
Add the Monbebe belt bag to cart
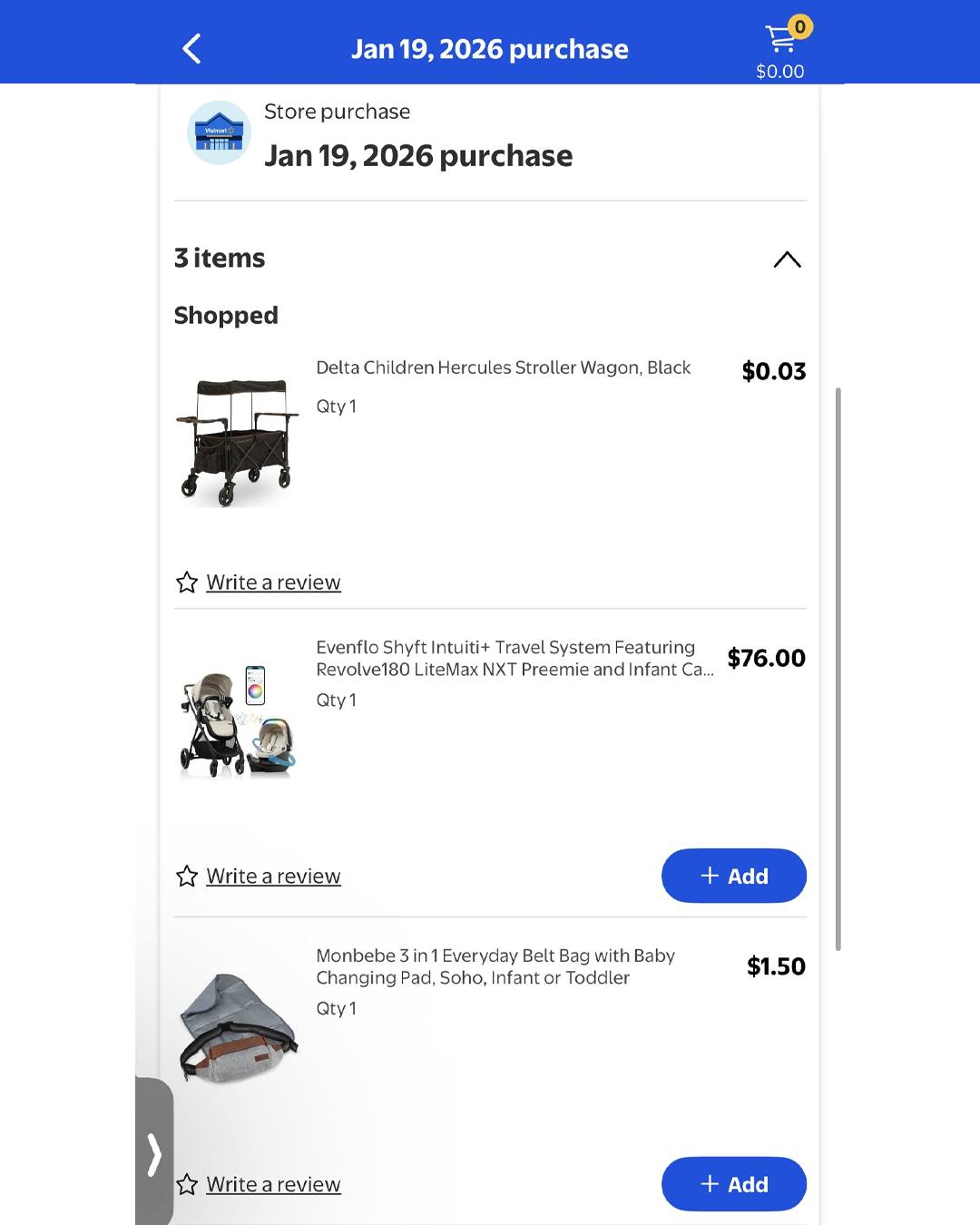click(x=733, y=1184)
